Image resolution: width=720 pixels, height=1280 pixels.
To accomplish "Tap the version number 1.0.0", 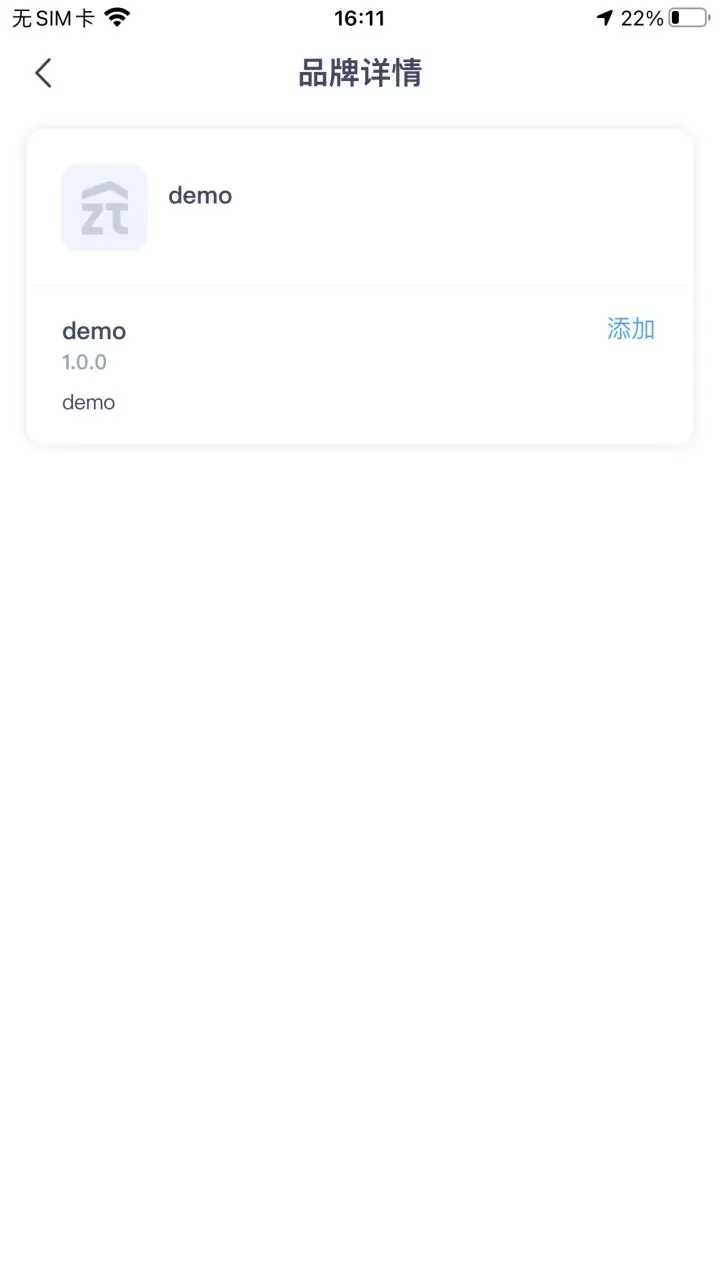I will point(83,361).
